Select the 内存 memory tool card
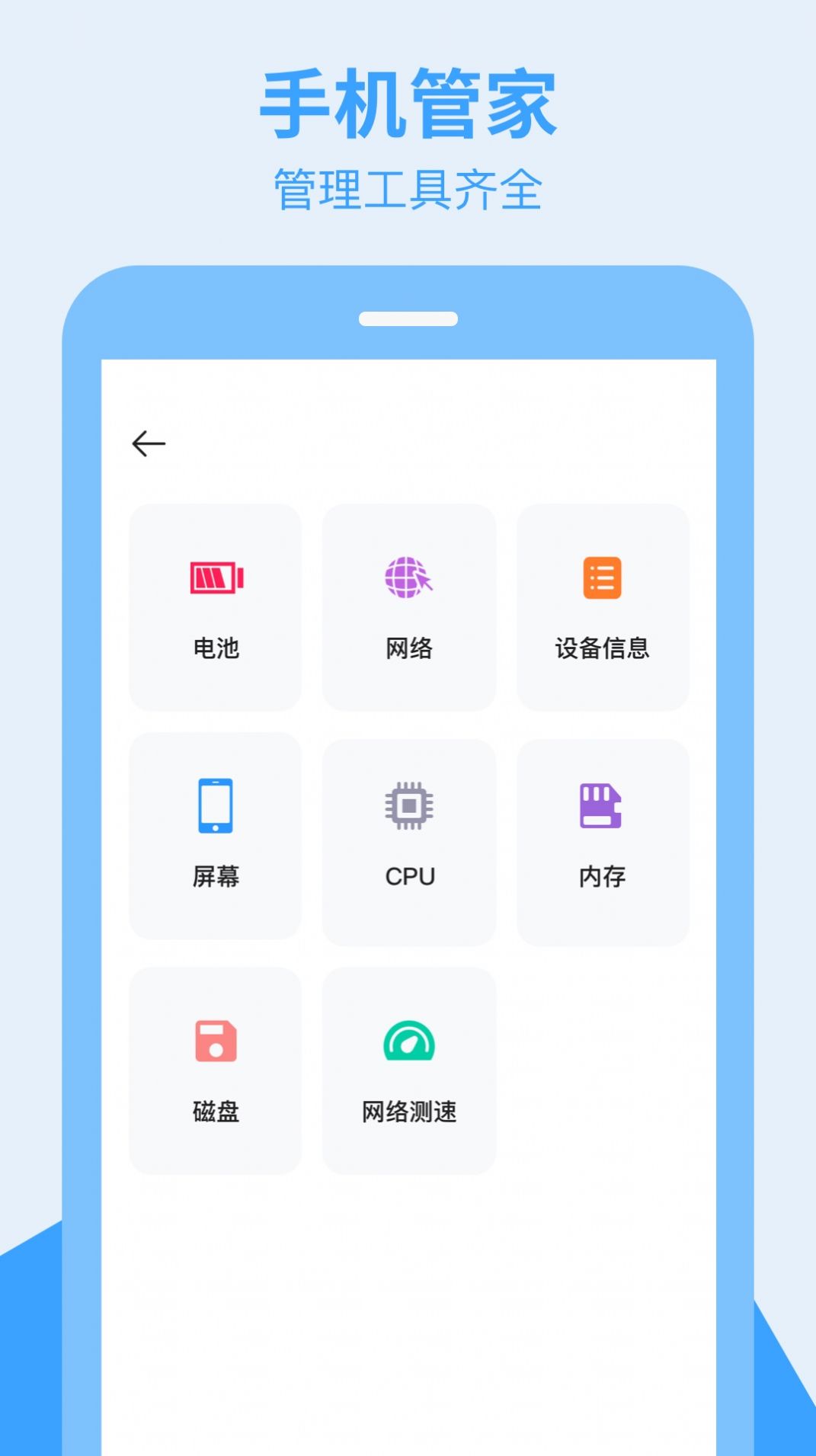The height and width of the screenshot is (1456, 816). (603, 838)
